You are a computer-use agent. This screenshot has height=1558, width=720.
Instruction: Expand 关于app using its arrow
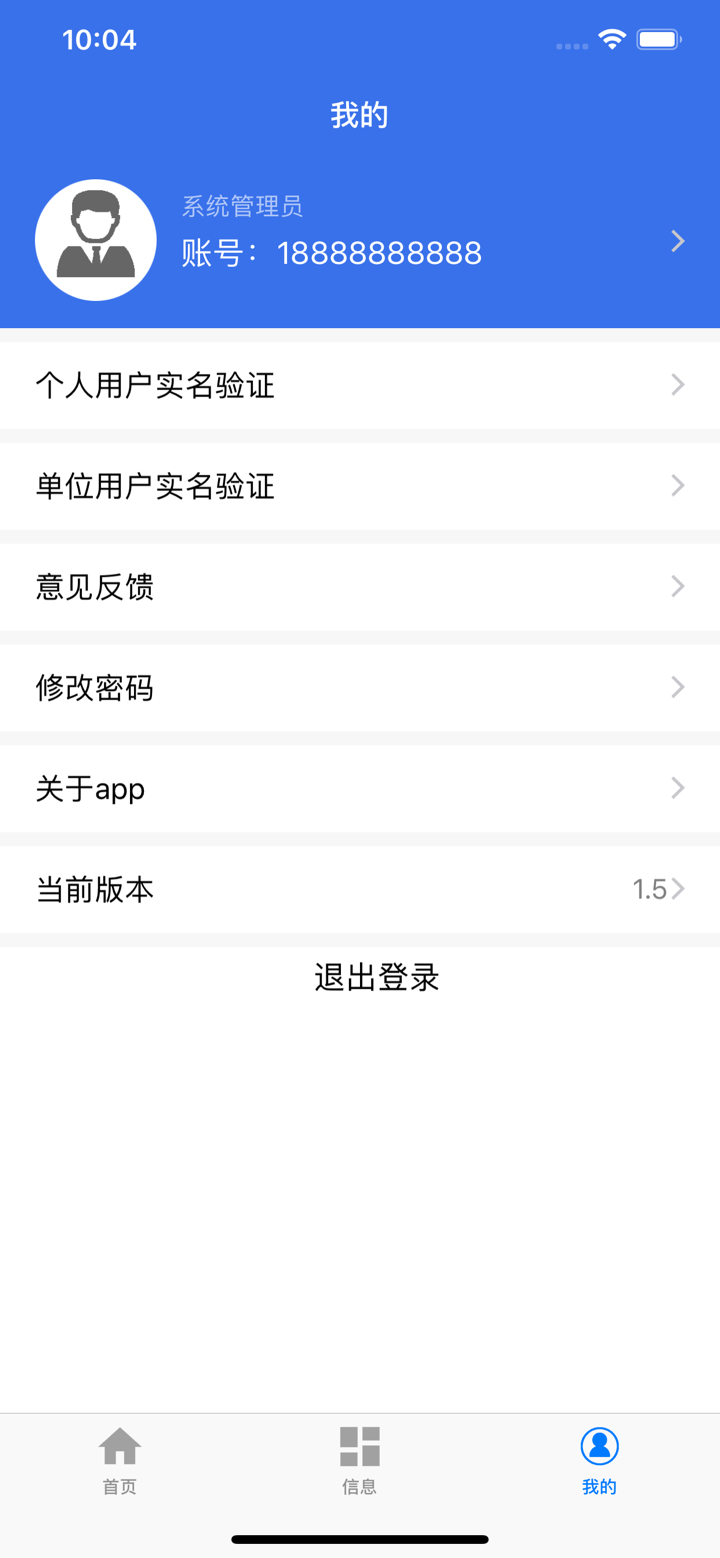tap(679, 788)
